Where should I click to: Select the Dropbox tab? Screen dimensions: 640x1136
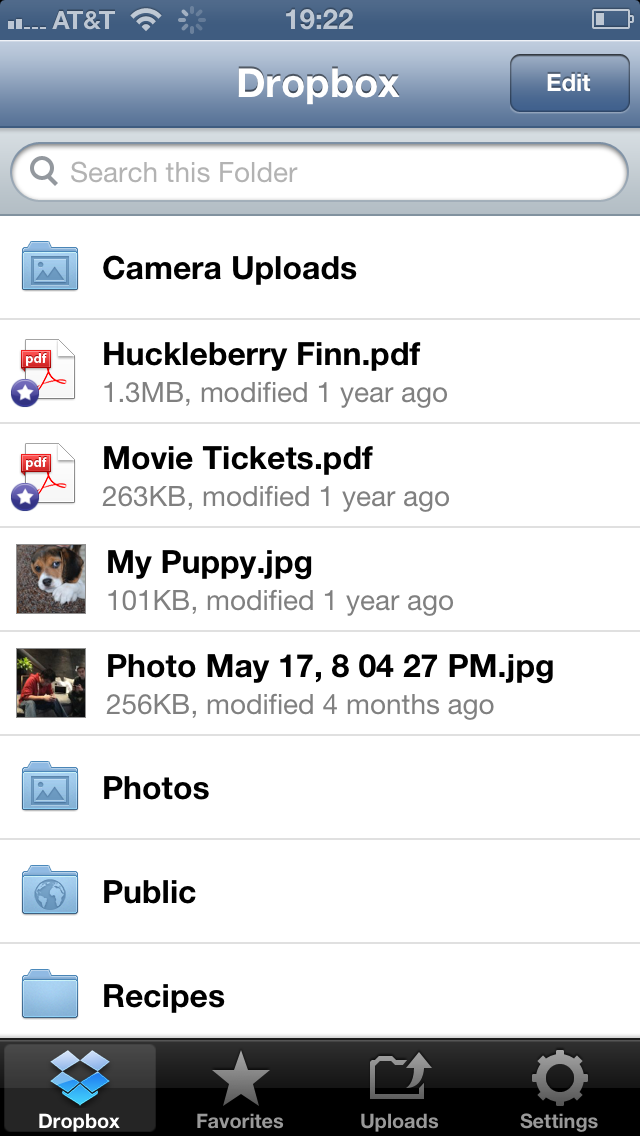click(79, 1088)
